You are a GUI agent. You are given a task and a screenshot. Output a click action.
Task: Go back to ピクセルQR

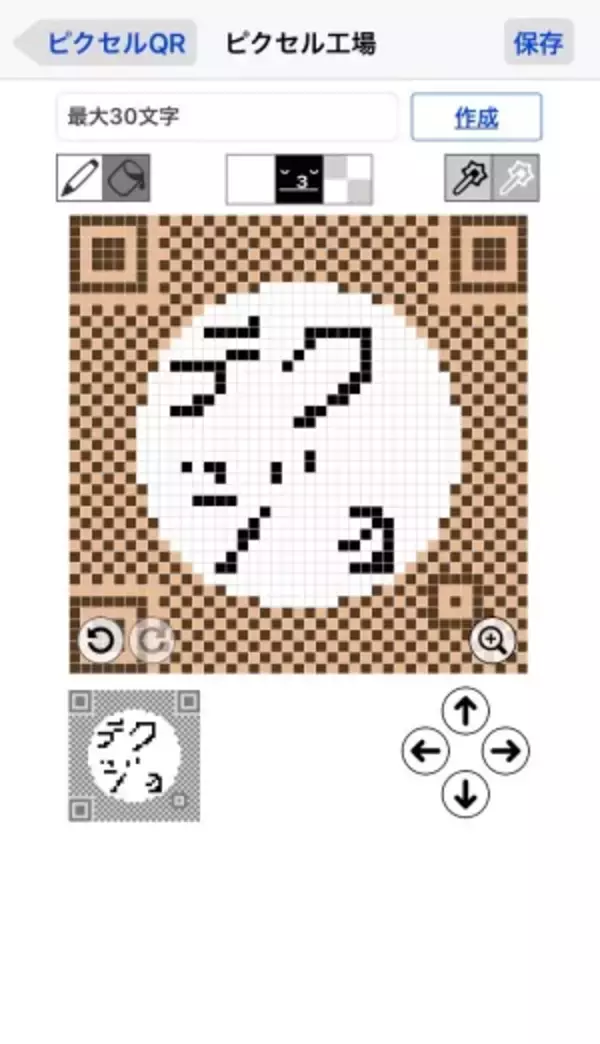coord(112,43)
